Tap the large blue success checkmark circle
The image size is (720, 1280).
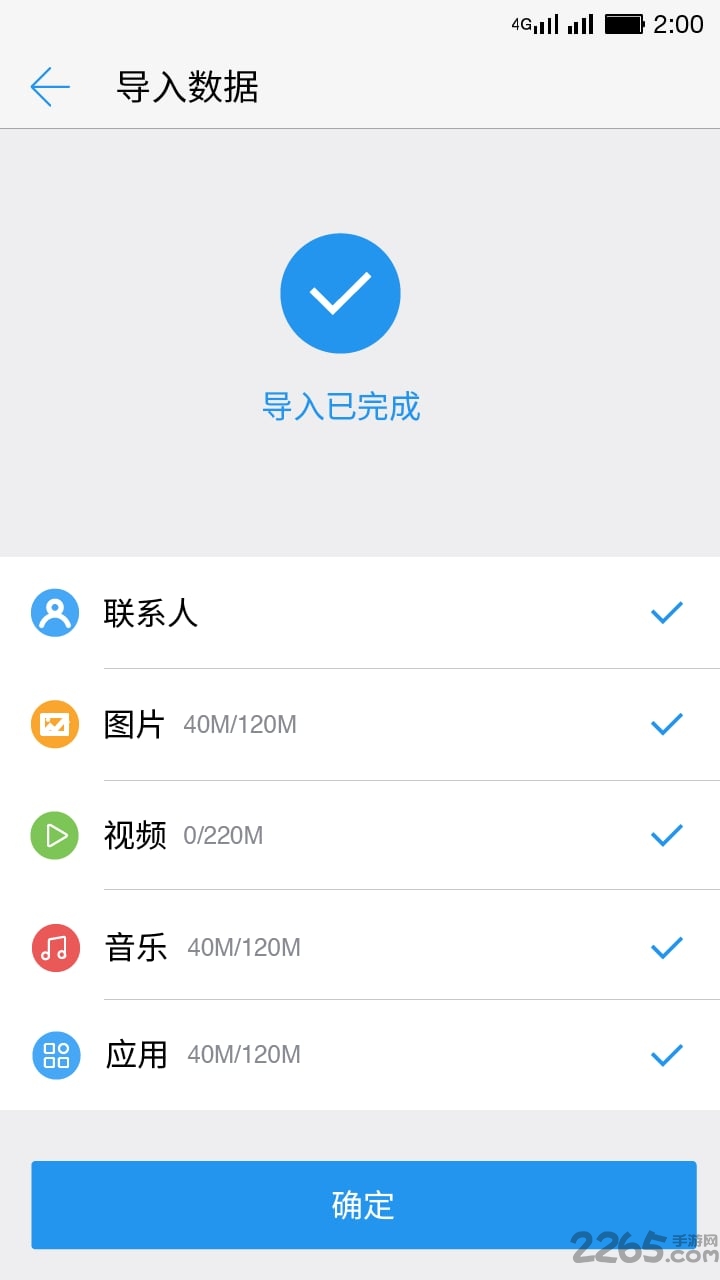(341, 293)
